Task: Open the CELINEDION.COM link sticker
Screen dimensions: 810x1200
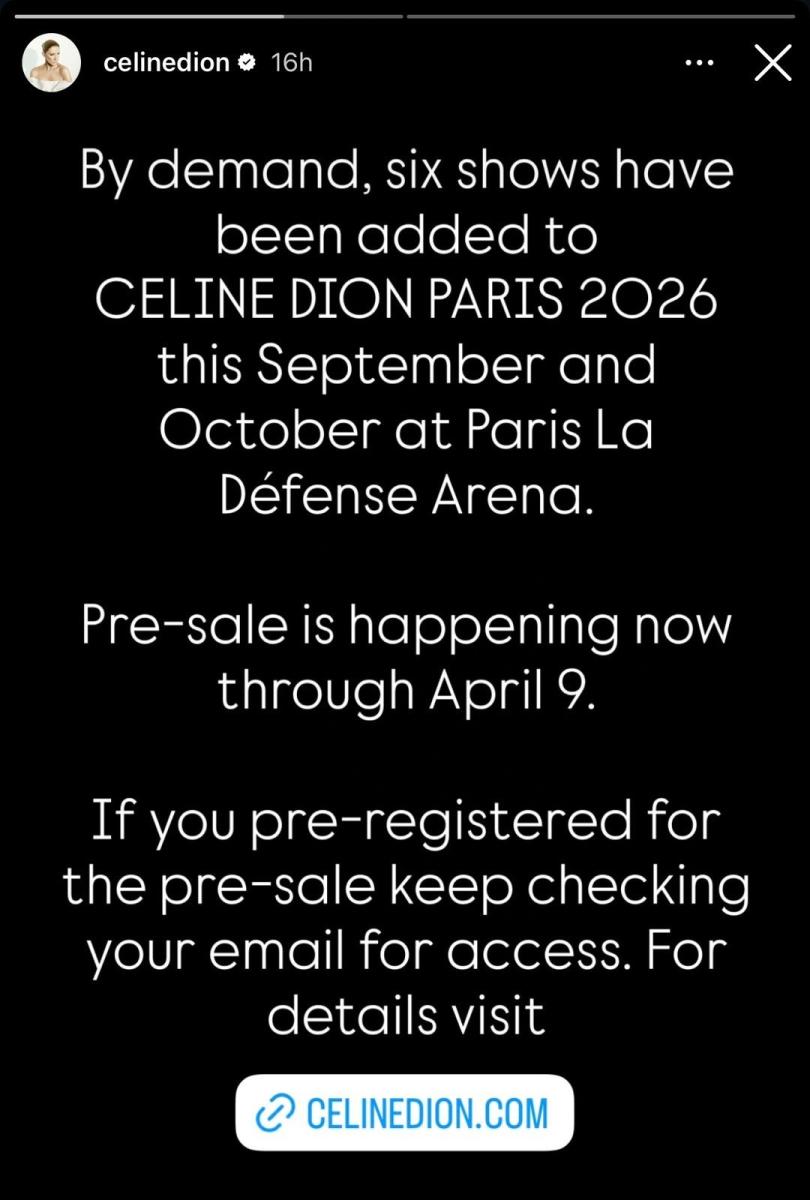Action: (404, 1112)
